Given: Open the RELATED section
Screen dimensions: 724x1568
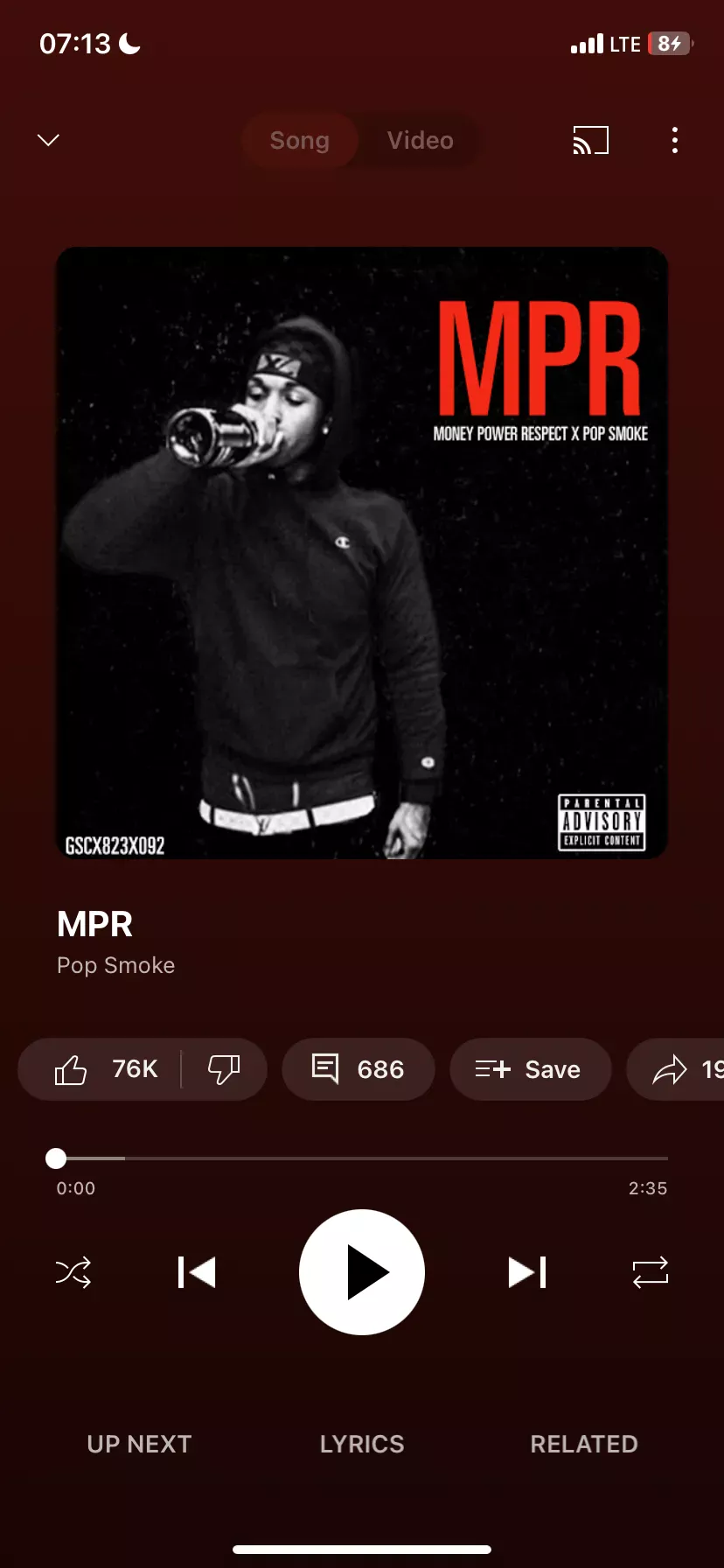Looking at the screenshot, I should 583,1443.
